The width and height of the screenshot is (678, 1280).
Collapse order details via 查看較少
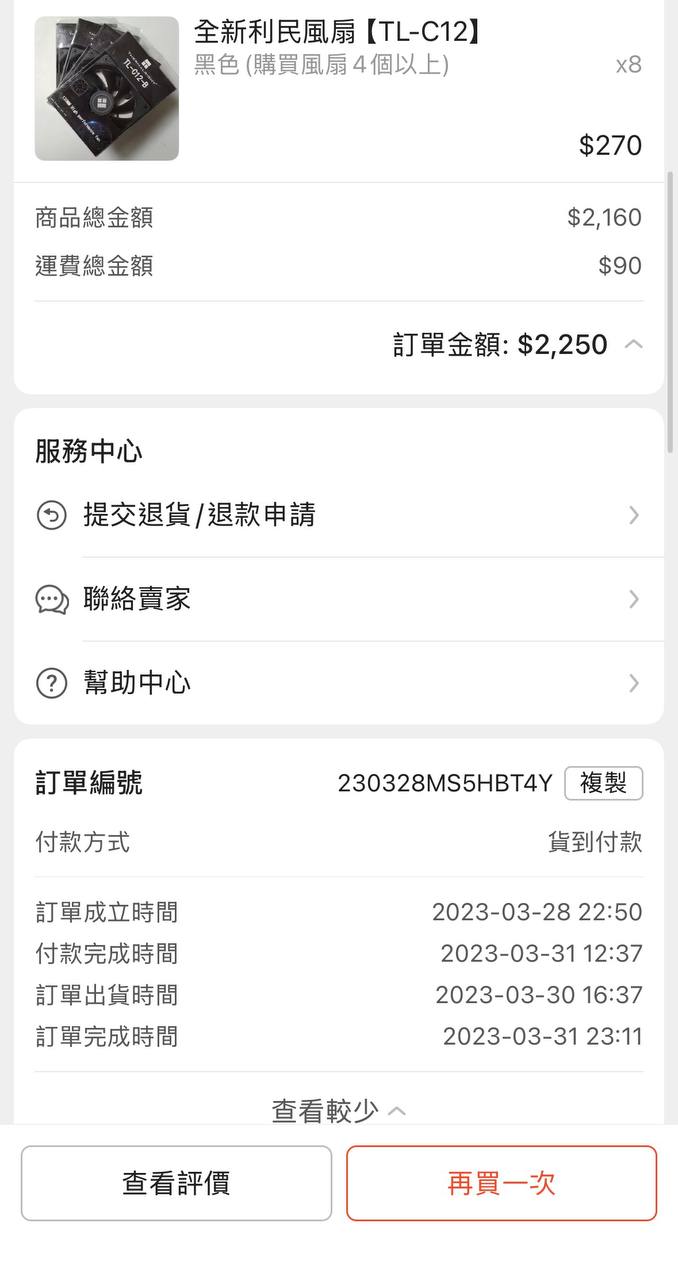tap(338, 1110)
